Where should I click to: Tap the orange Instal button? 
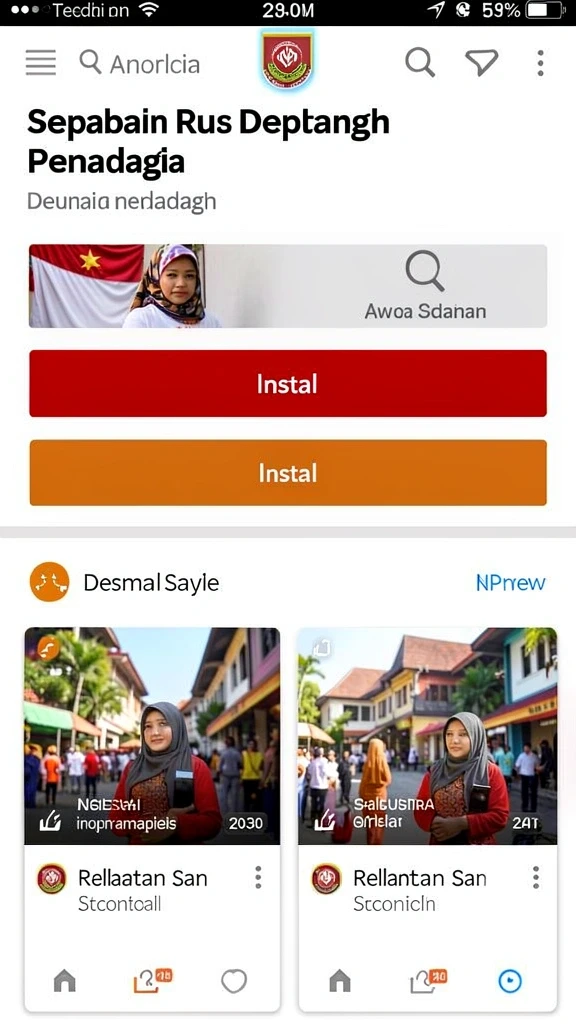pos(288,473)
